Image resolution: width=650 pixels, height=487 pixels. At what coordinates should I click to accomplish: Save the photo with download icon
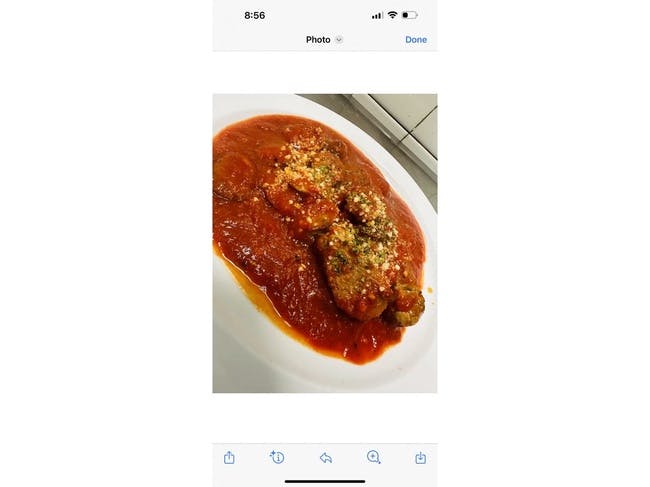click(420, 457)
